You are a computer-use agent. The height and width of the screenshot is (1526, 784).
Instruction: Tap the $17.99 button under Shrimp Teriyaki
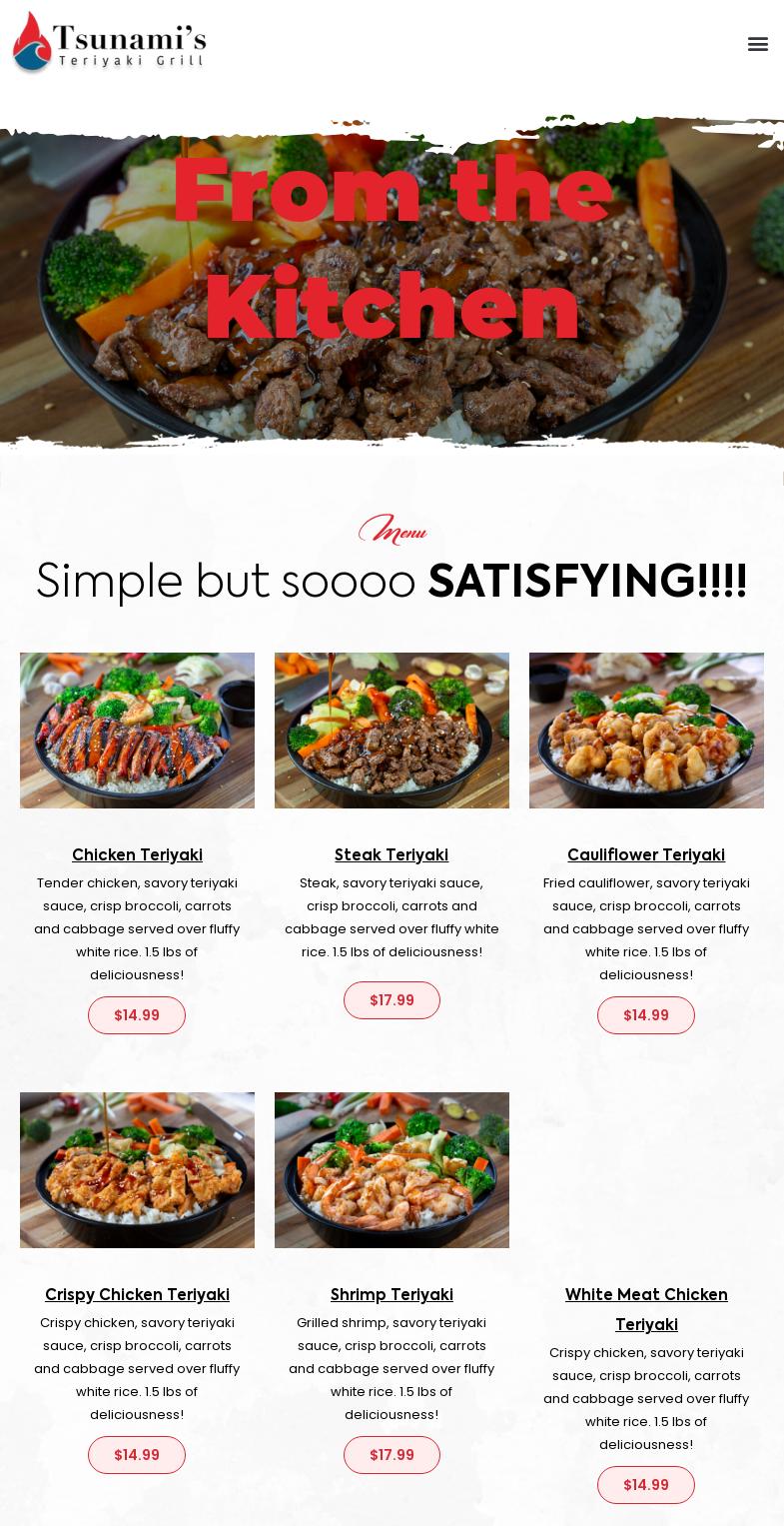pos(392,1455)
